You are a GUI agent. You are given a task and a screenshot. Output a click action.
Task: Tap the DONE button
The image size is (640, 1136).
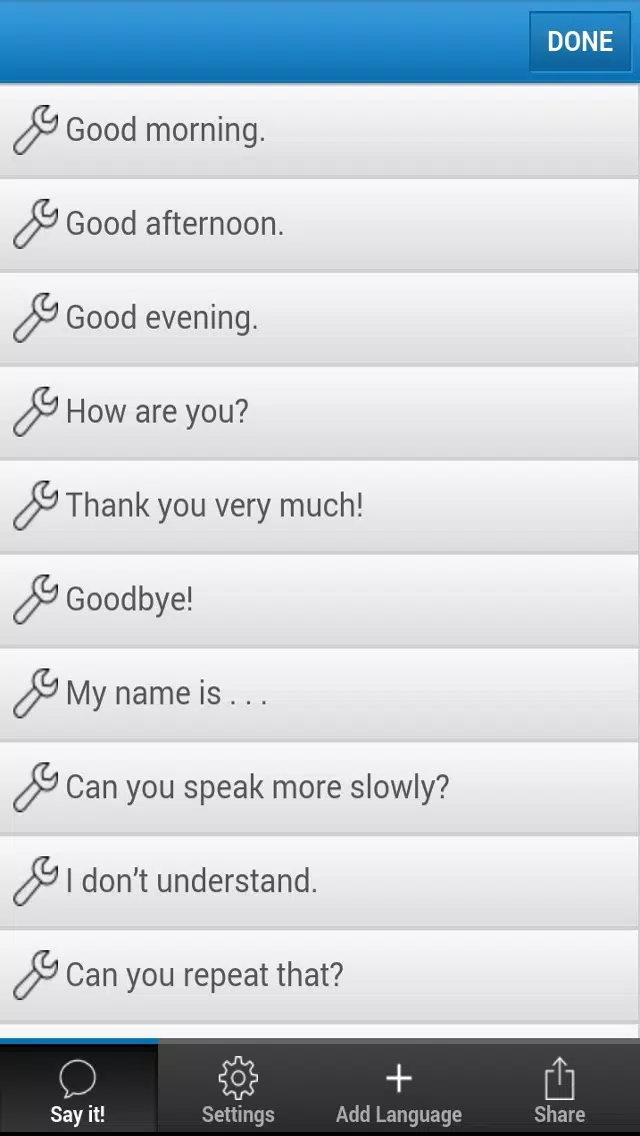580,41
